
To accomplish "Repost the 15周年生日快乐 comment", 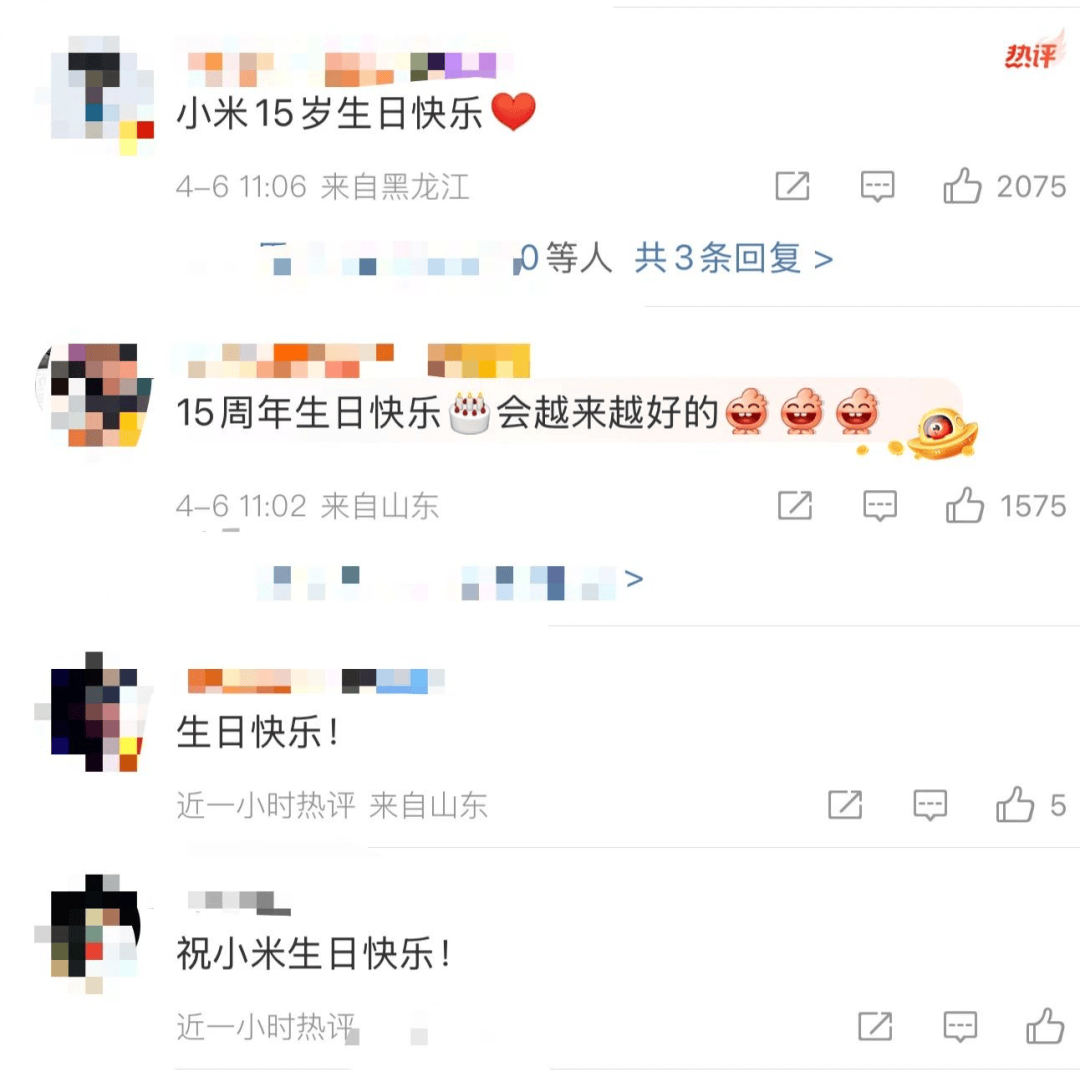I will pyautogui.click(x=794, y=506).
